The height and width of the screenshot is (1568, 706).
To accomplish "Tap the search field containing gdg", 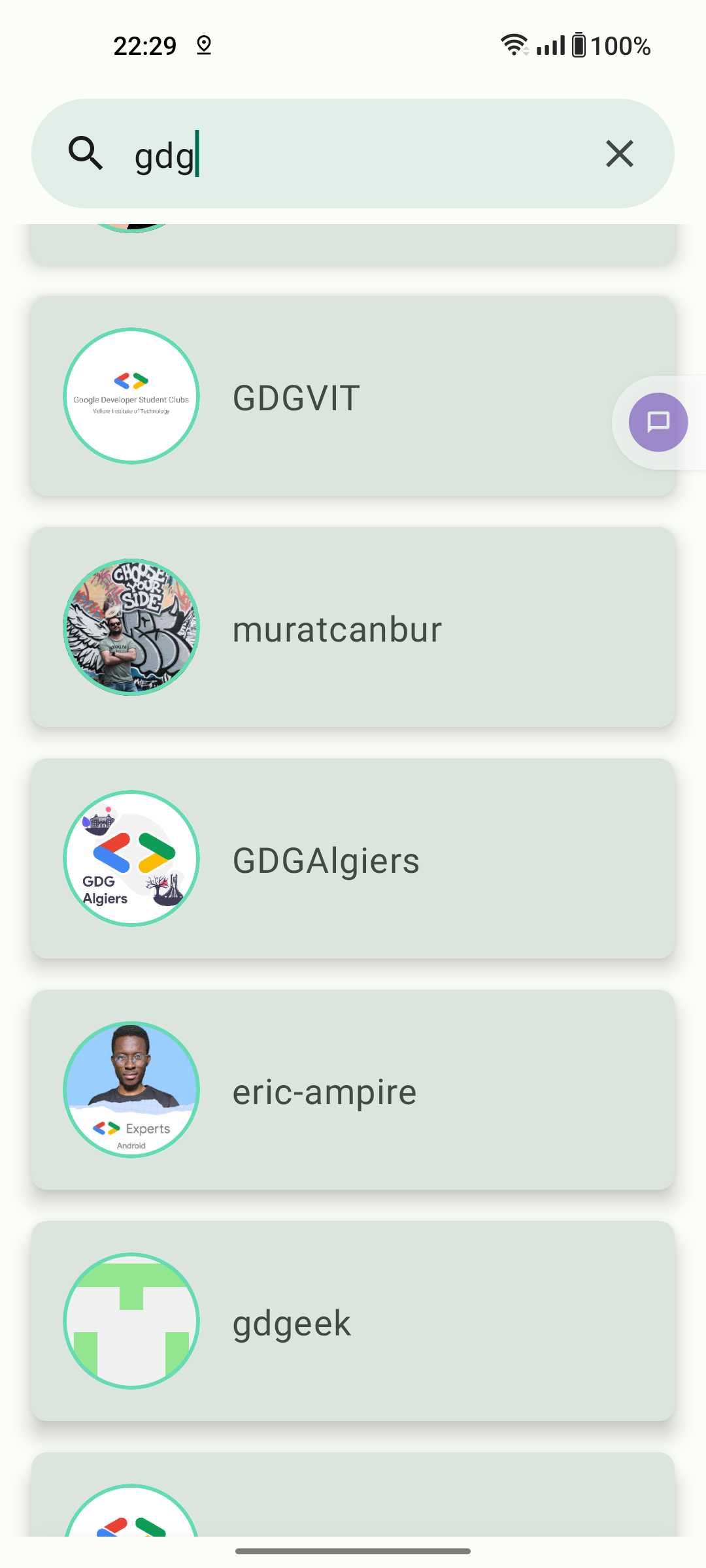I will (x=353, y=154).
